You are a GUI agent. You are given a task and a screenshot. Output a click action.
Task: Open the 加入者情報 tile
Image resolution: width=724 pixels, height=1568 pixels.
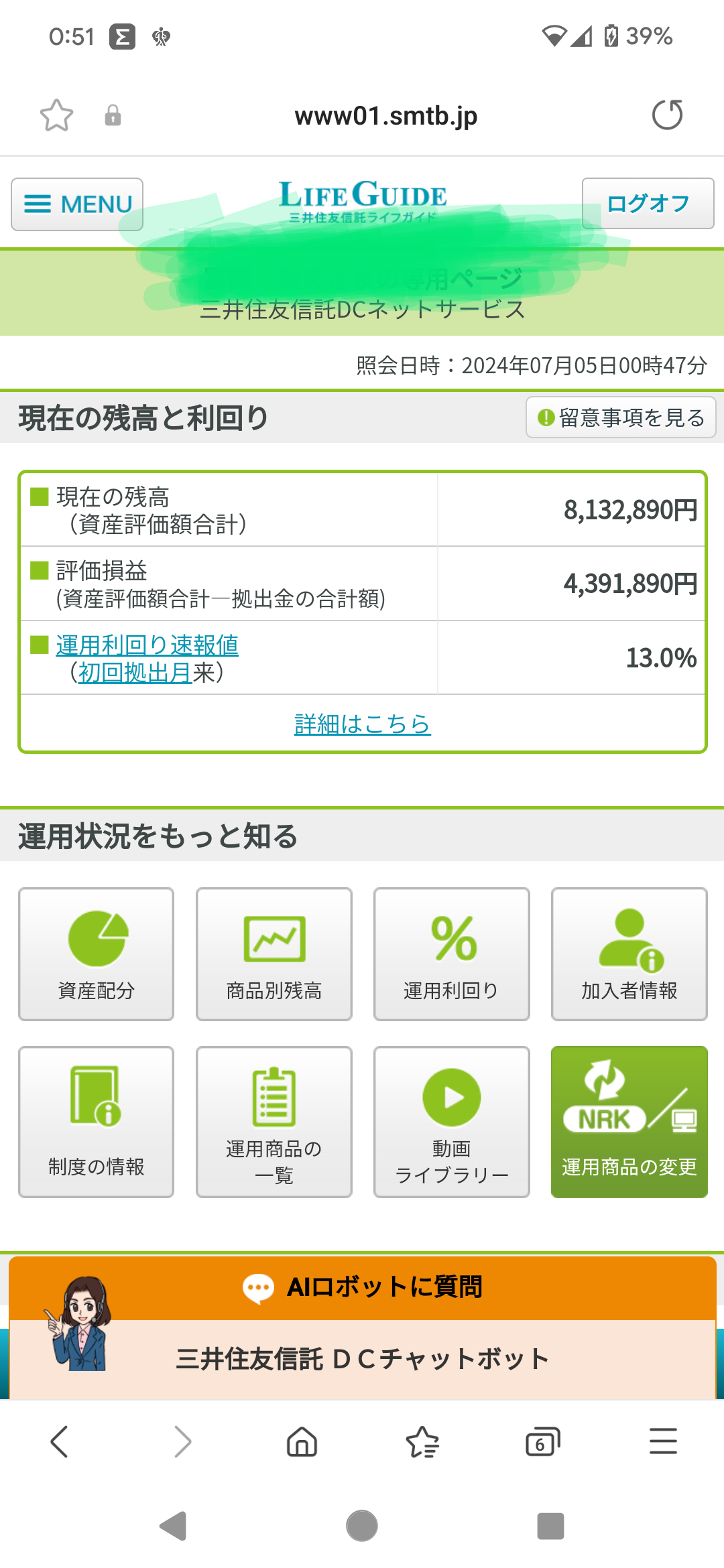point(629,954)
